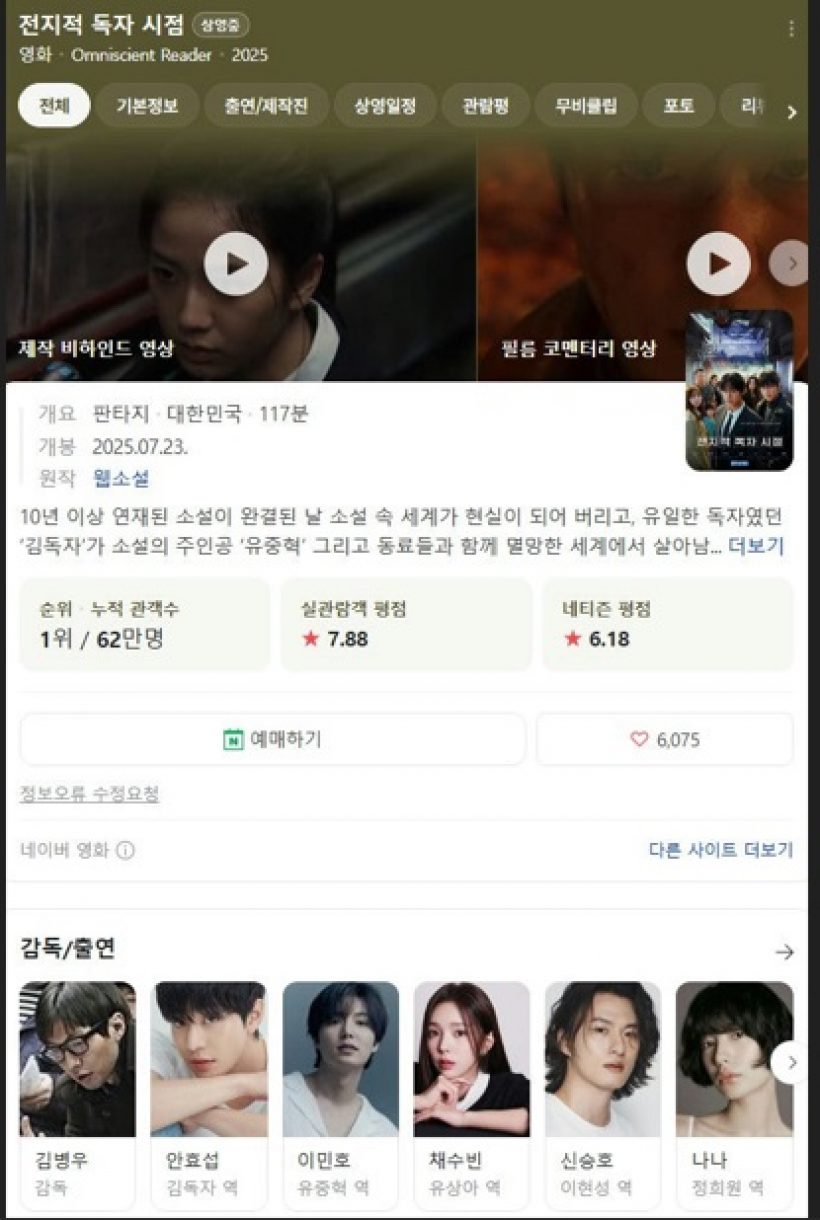Like the movie with the heart button
The height and width of the screenshot is (1220, 820).
(665, 740)
